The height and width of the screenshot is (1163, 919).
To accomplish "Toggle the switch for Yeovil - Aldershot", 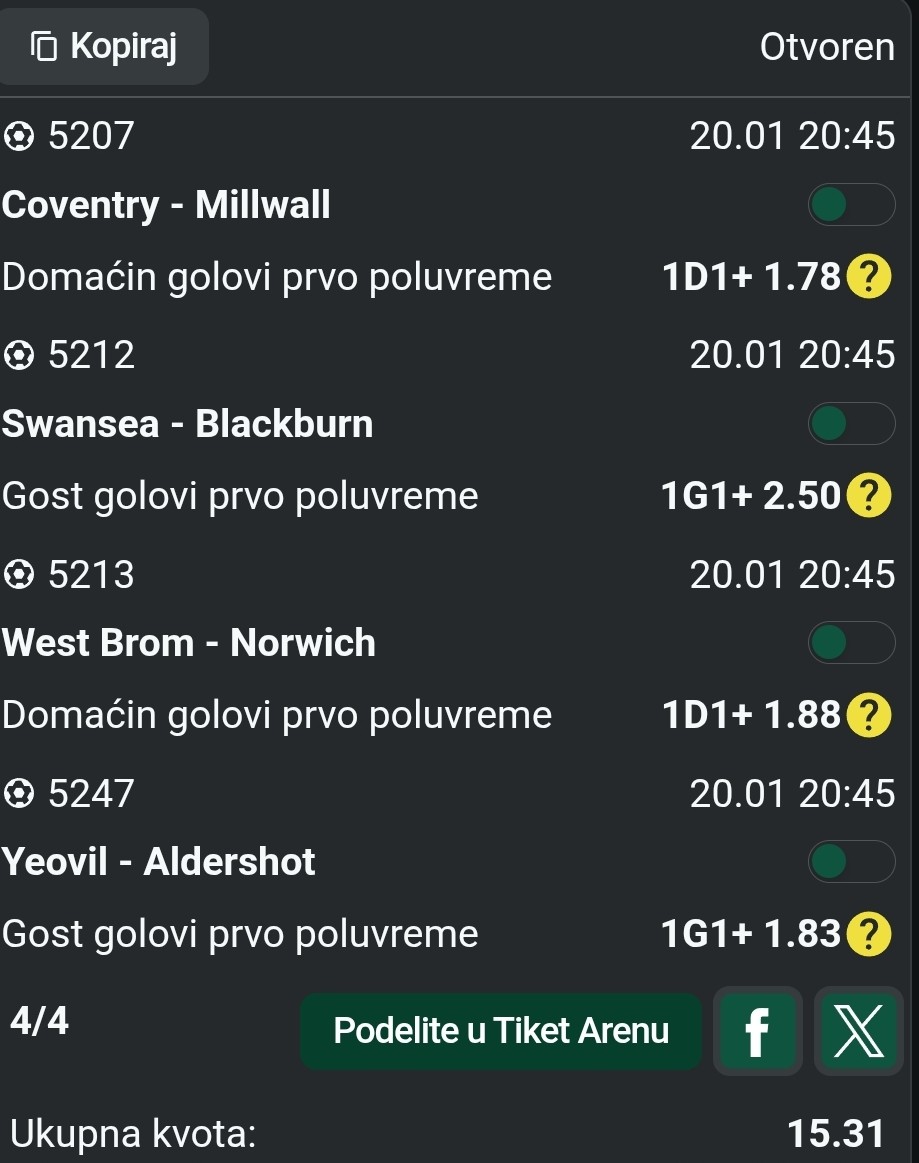I will 851,862.
